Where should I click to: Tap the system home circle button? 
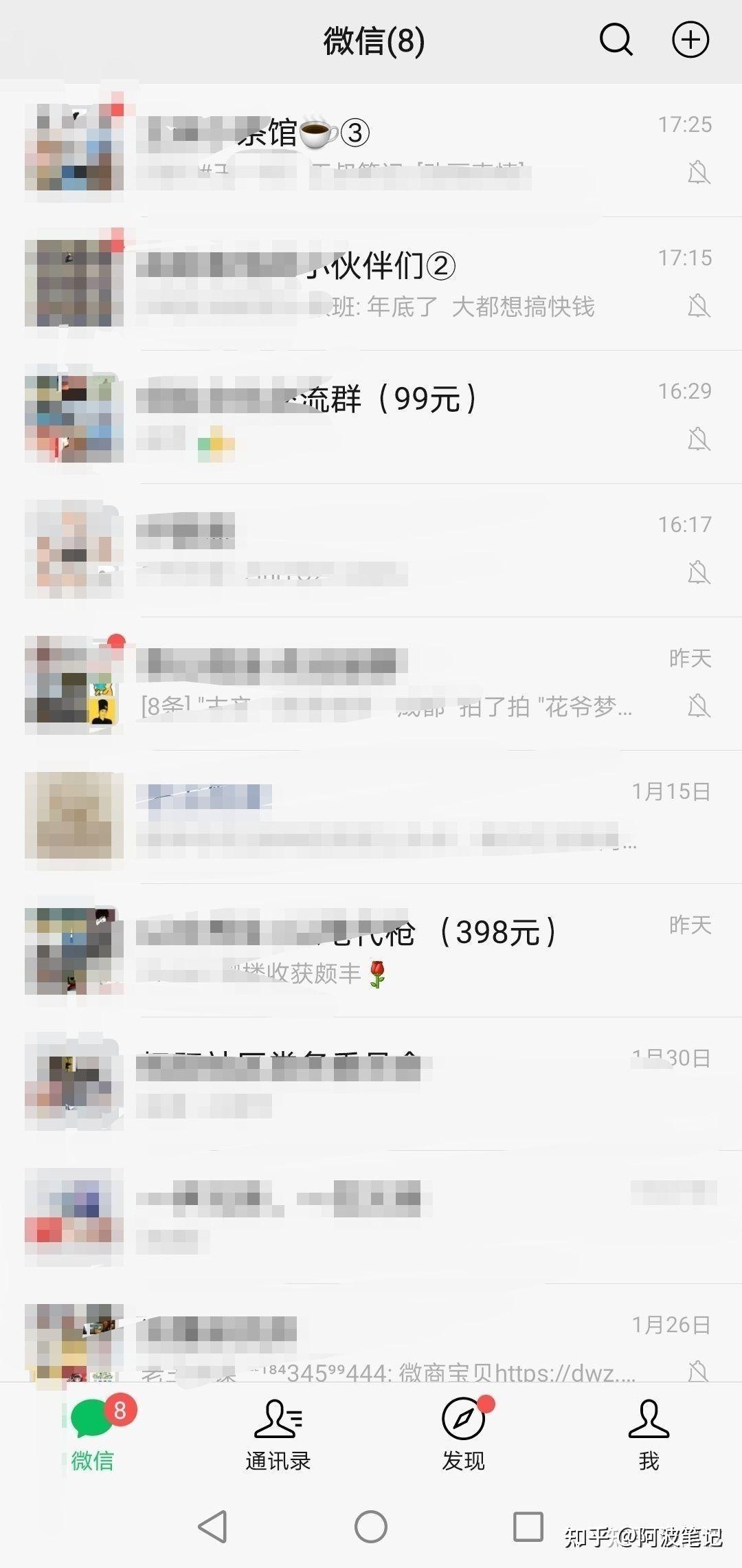tap(371, 1527)
